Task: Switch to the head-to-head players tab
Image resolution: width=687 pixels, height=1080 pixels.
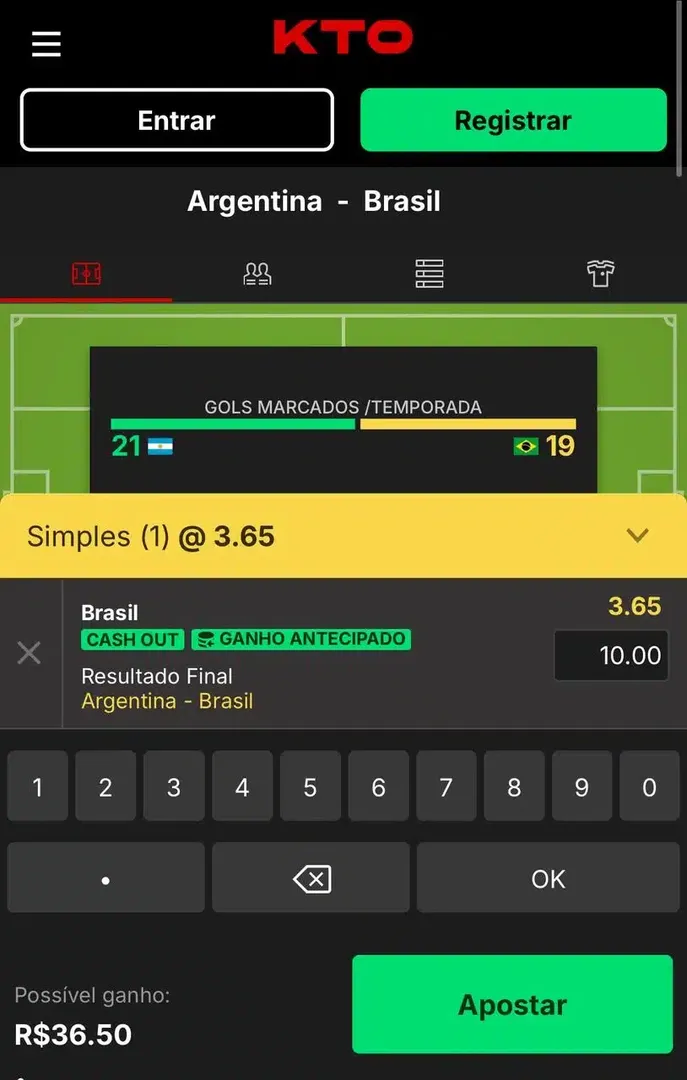Action: 257,273
